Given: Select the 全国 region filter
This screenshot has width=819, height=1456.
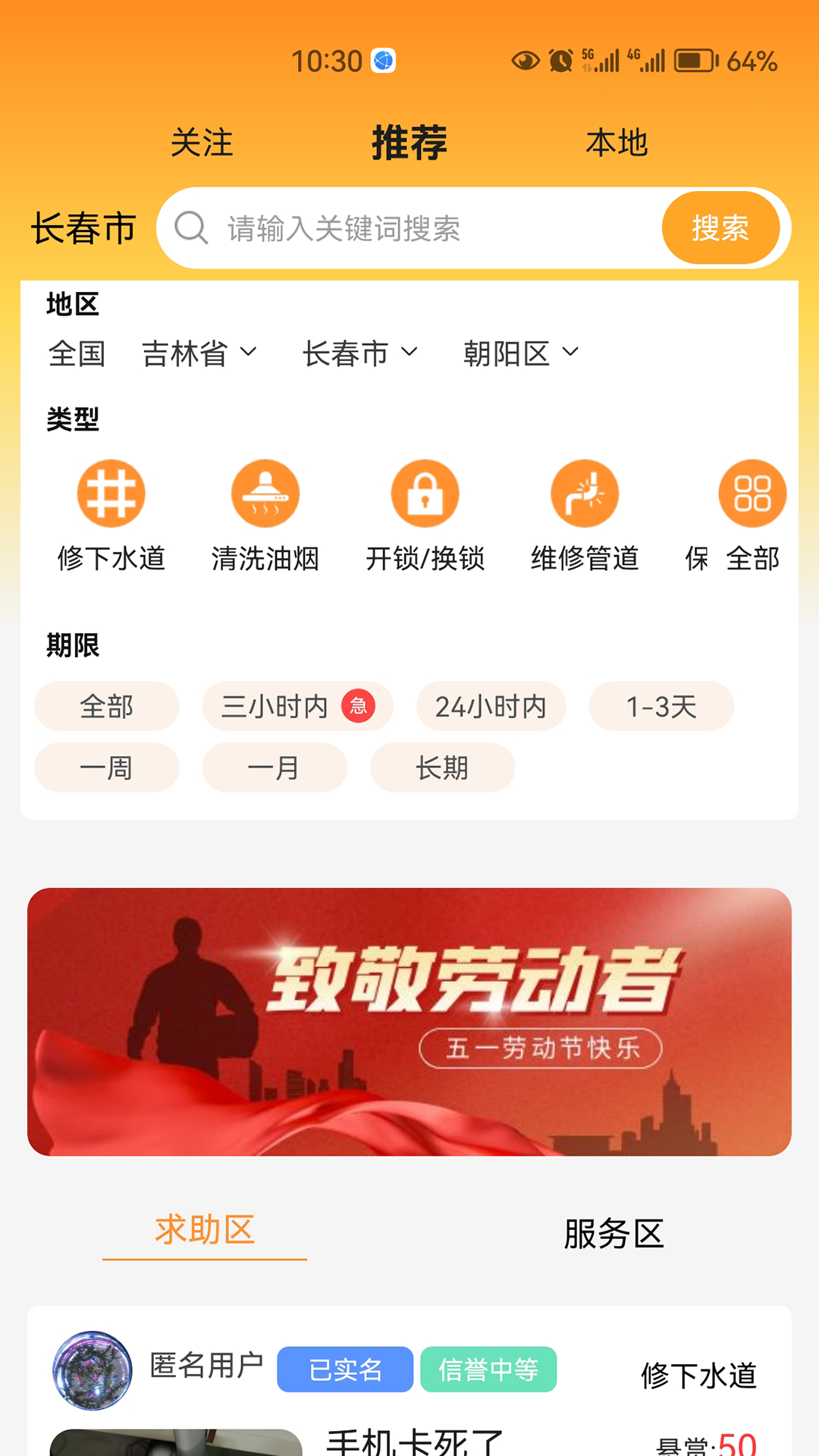Looking at the screenshot, I should [77, 353].
